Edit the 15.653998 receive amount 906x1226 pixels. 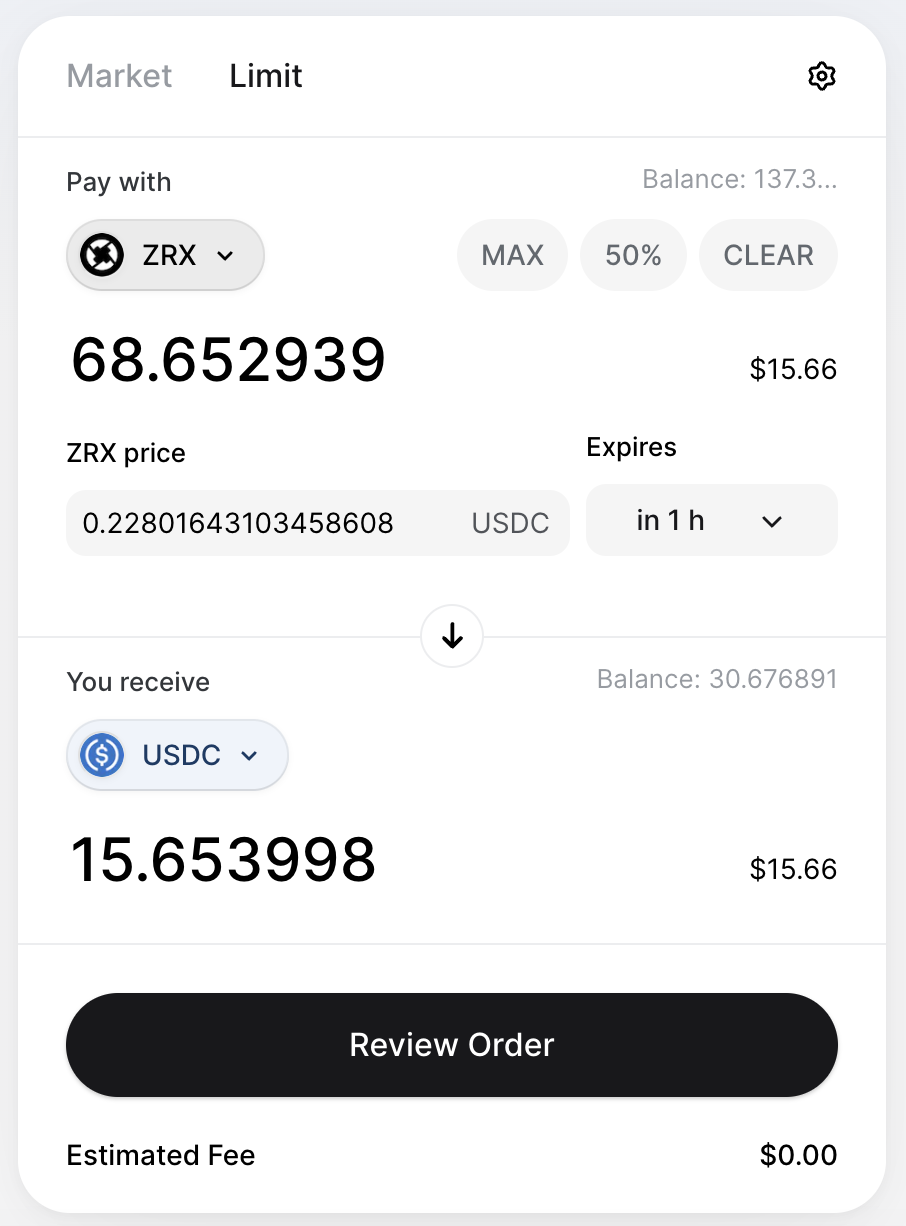223,859
